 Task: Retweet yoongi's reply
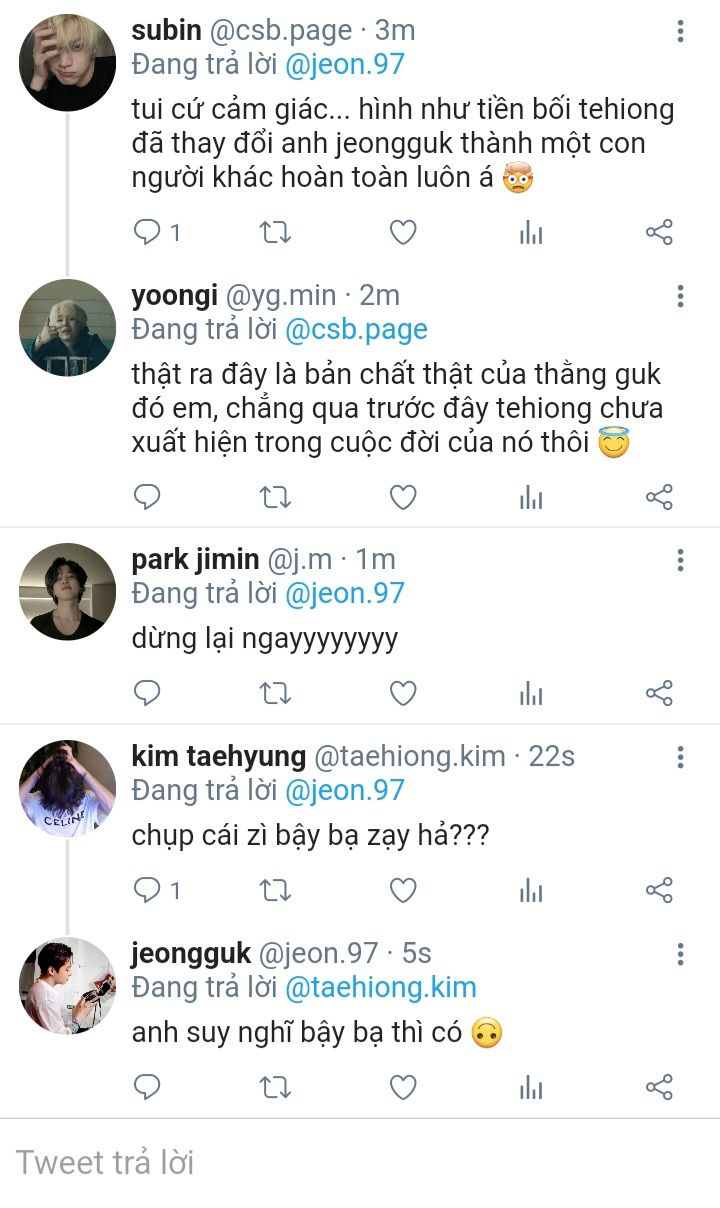(275, 497)
